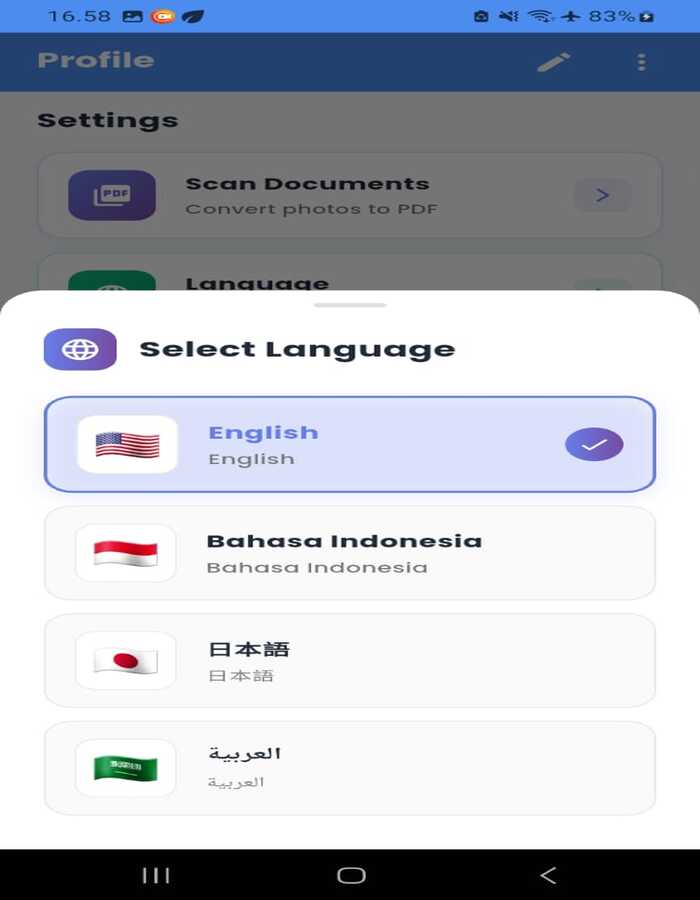700x900 pixels.
Task: Select English as the language
Action: pyautogui.click(x=349, y=445)
